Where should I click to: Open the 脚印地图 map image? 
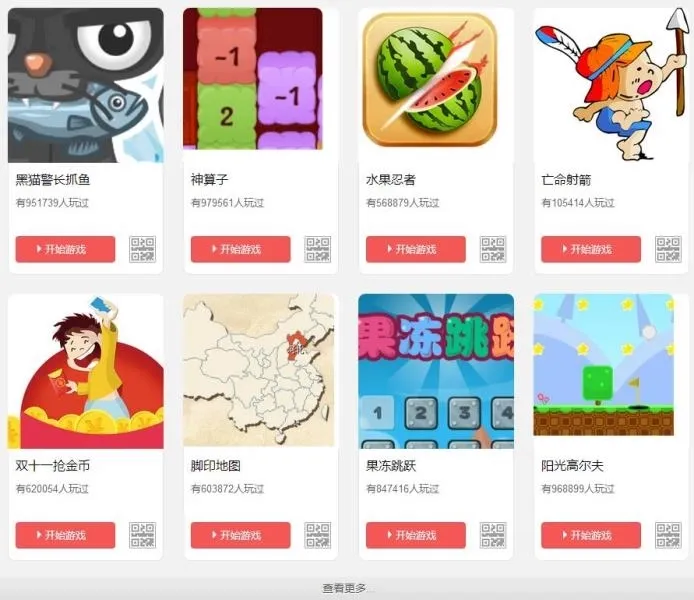(259, 371)
